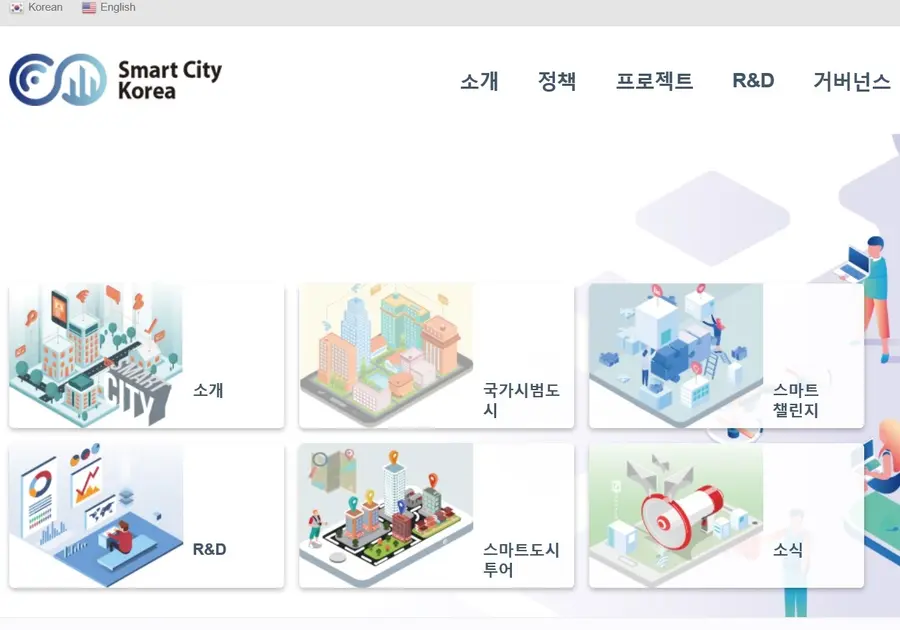
Task: Open the 정책 navigation menu
Action: pyautogui.click(x=557, y=81)
